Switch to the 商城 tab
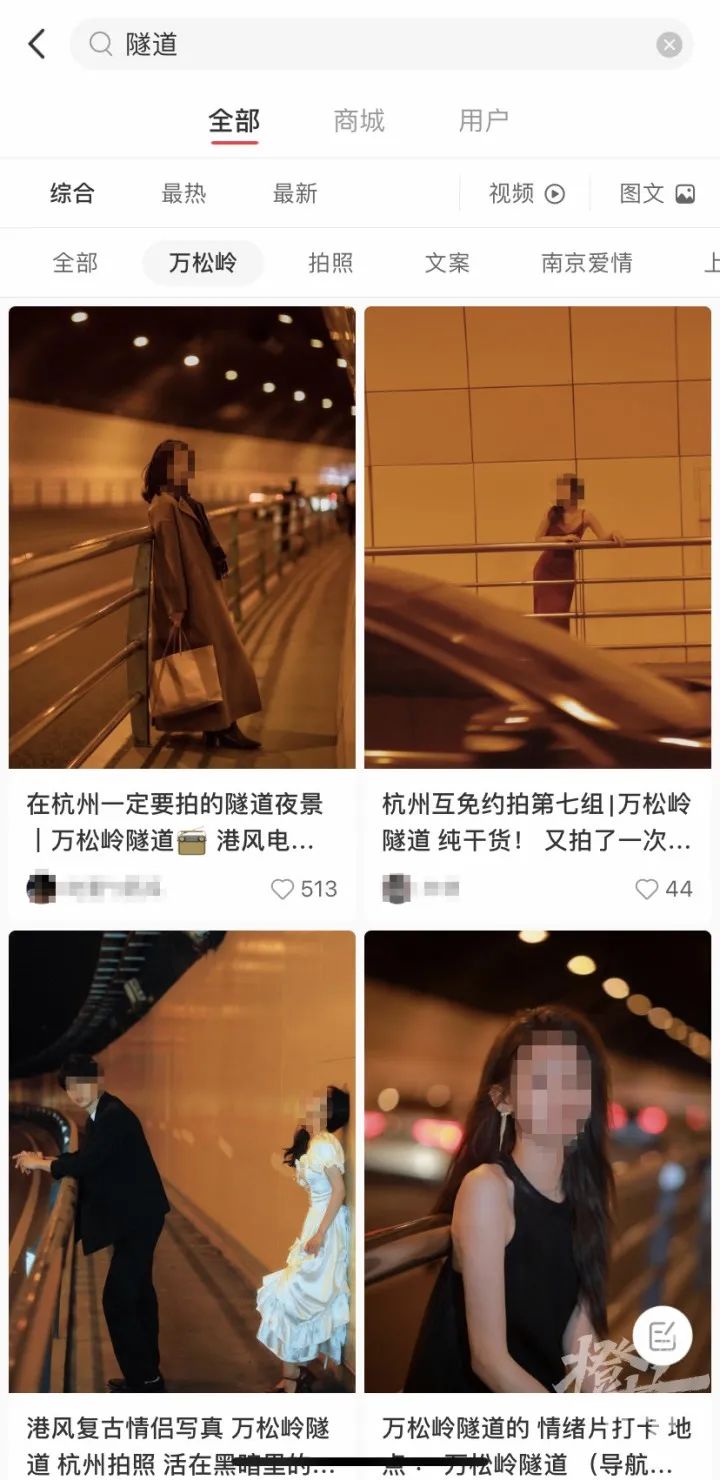The width and height of the screenshot is (720, 1480). 359,121
